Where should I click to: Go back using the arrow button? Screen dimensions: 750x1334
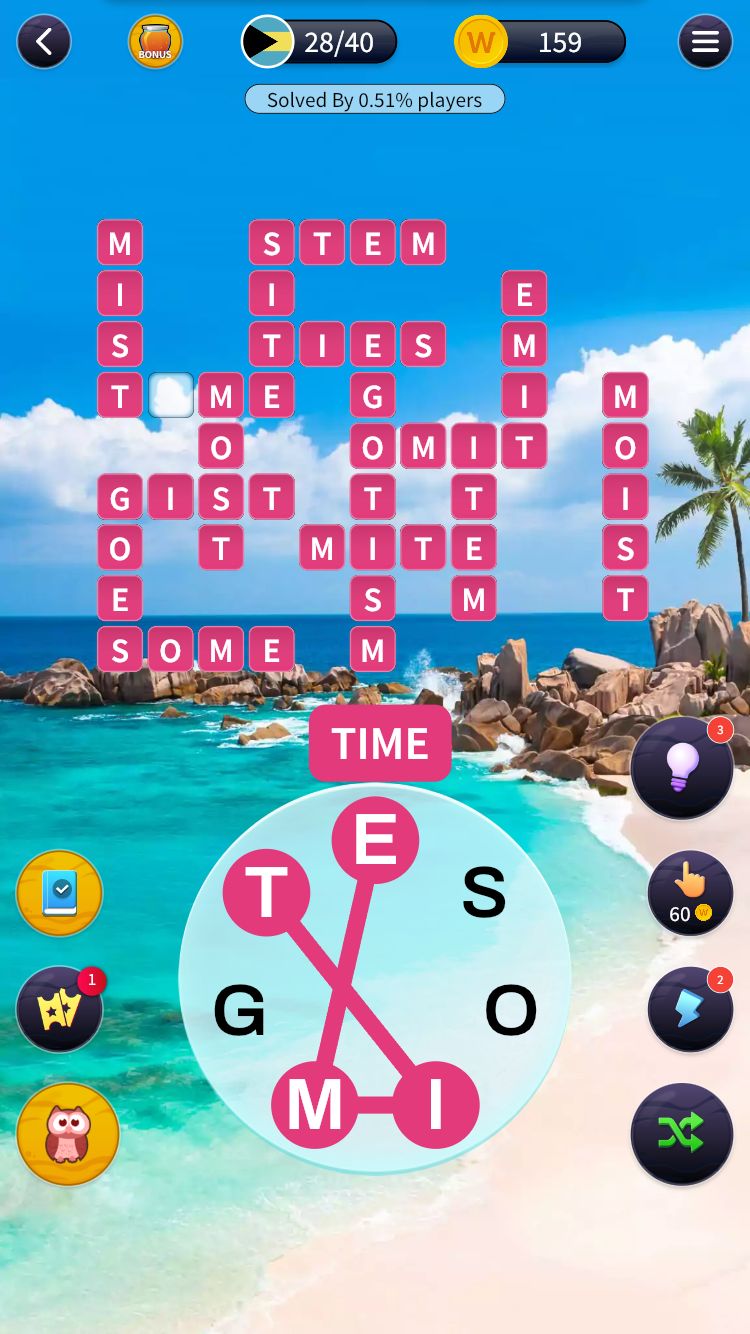[44, 42]
